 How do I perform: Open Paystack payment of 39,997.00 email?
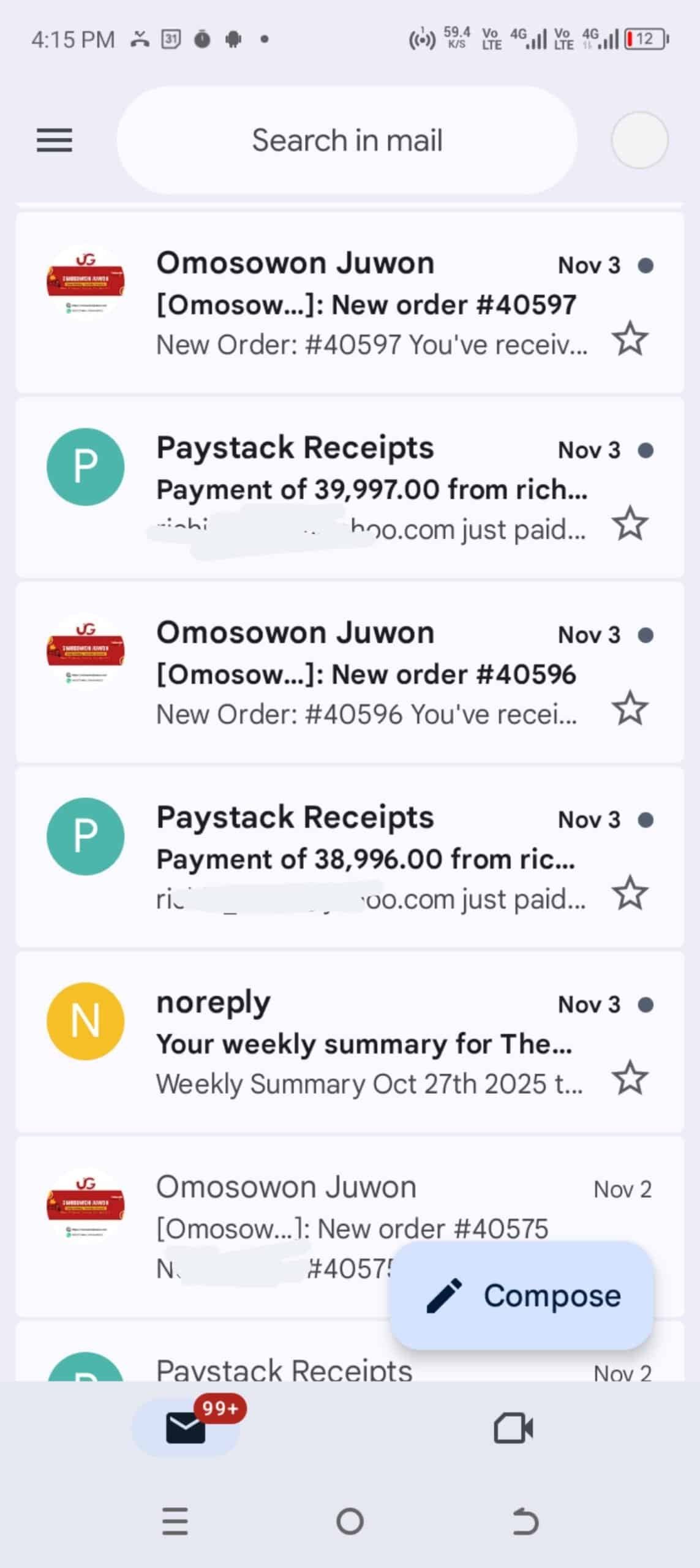366,489
